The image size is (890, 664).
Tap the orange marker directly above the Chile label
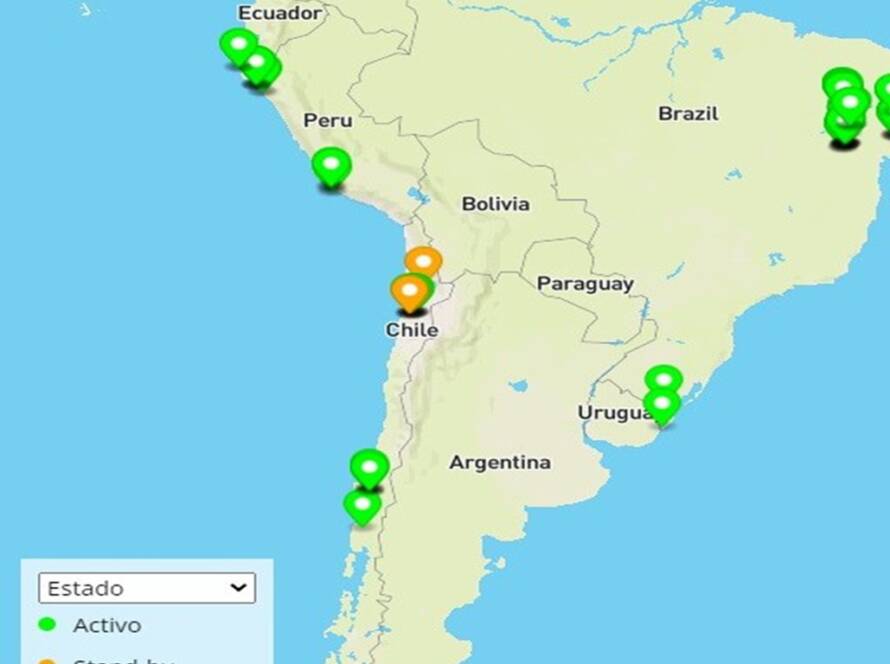(x=408, y=292)
